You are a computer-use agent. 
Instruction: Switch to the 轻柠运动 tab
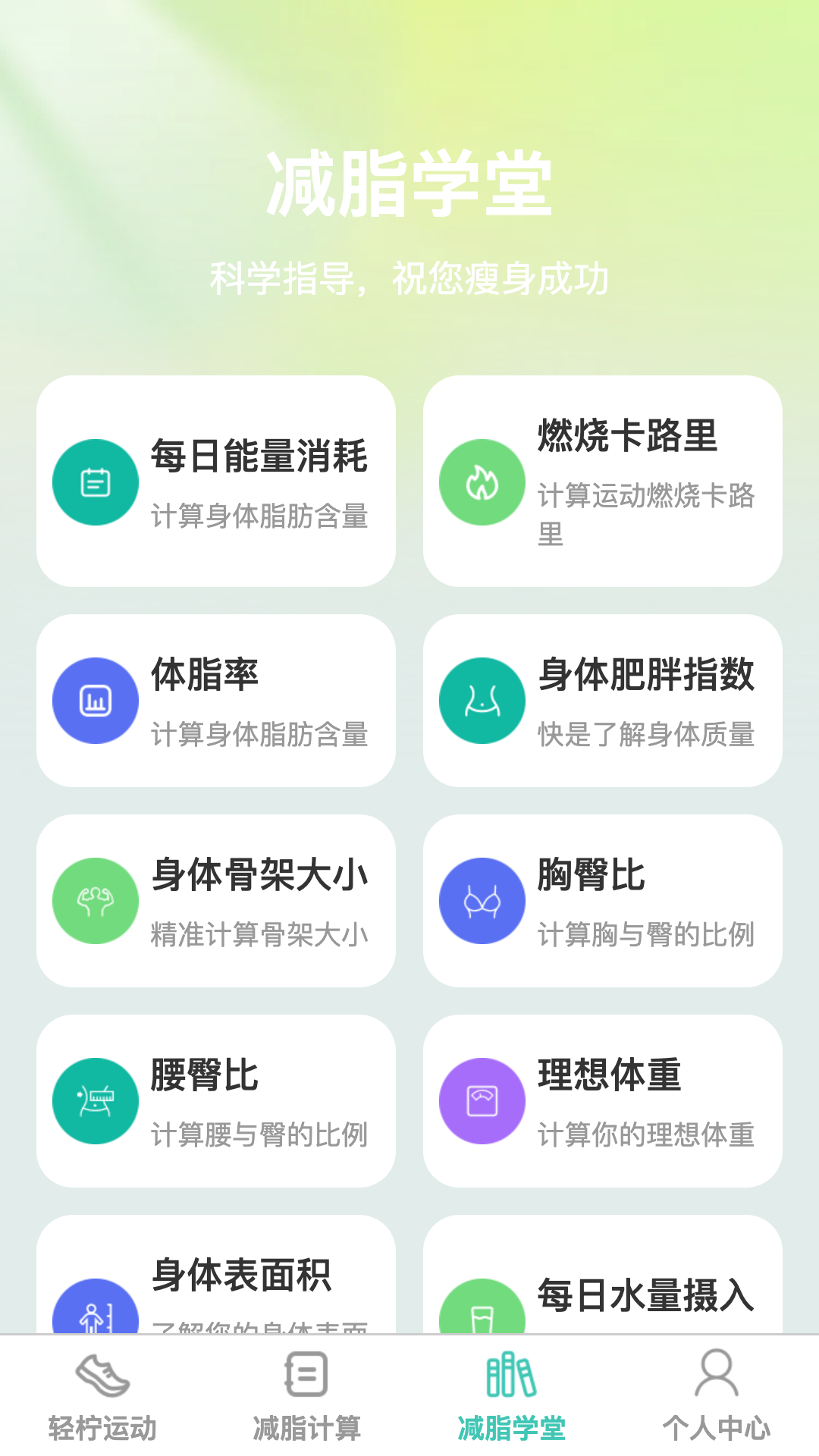[102, 1397]
